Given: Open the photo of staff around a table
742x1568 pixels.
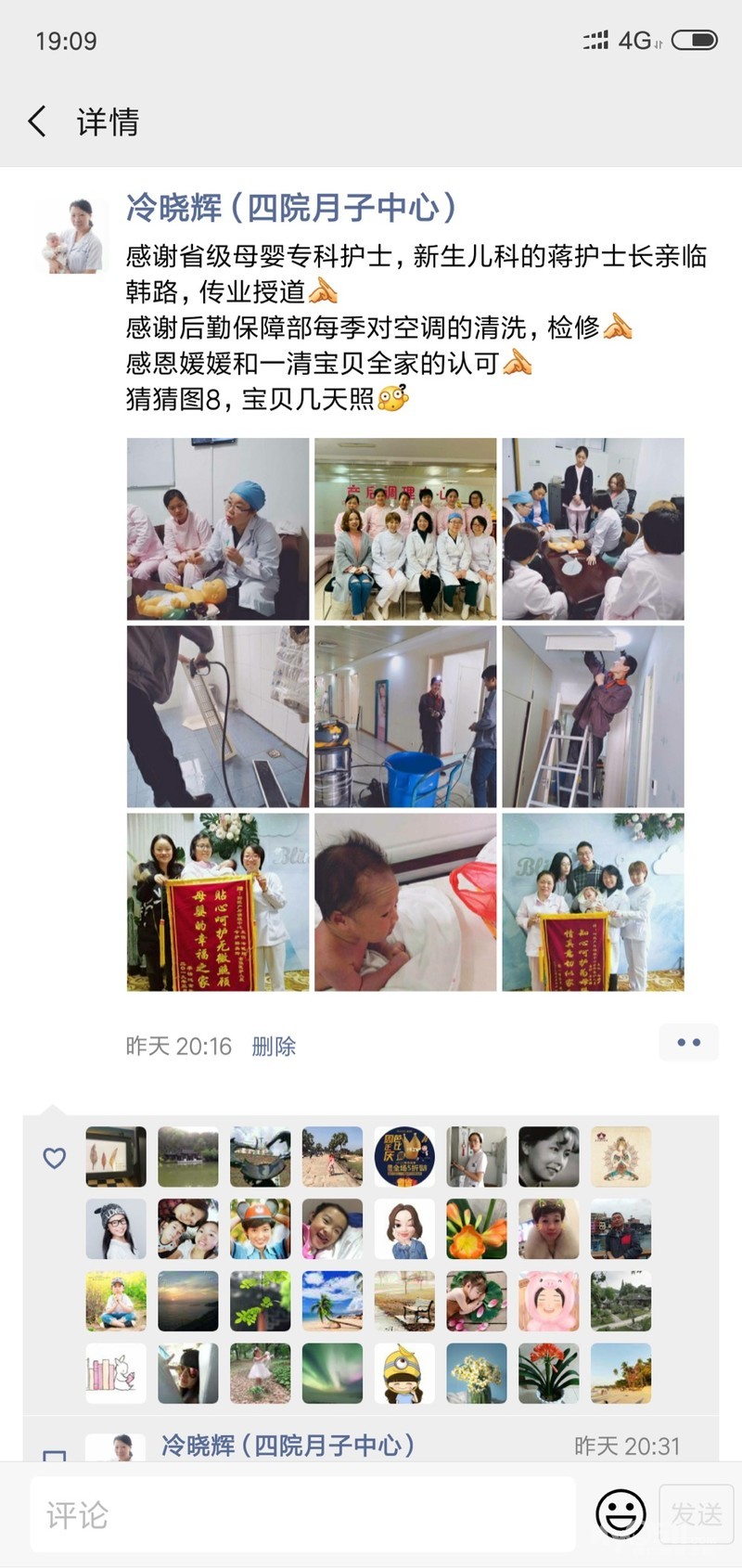Looking at the screenshot, I should [593, 529].
